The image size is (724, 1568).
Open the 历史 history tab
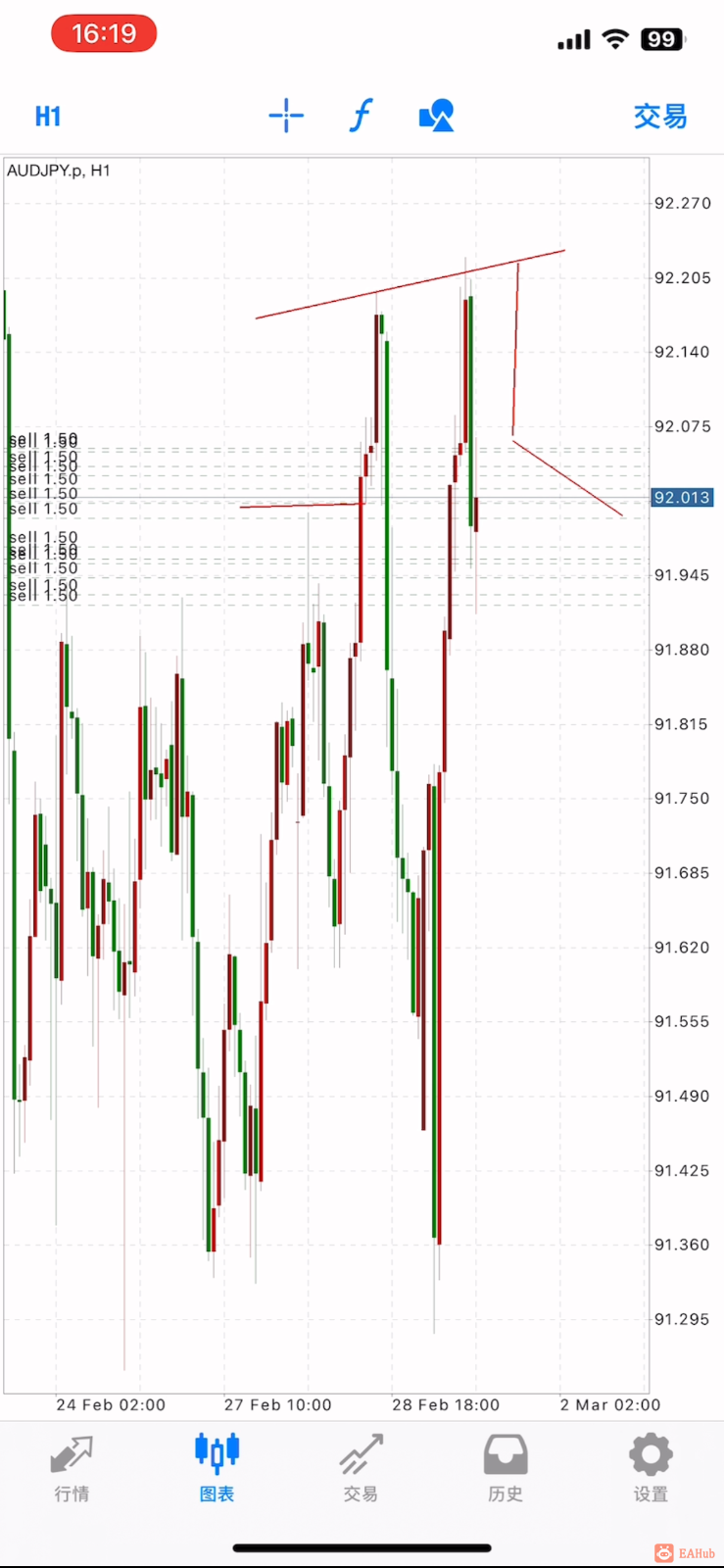506,1467
